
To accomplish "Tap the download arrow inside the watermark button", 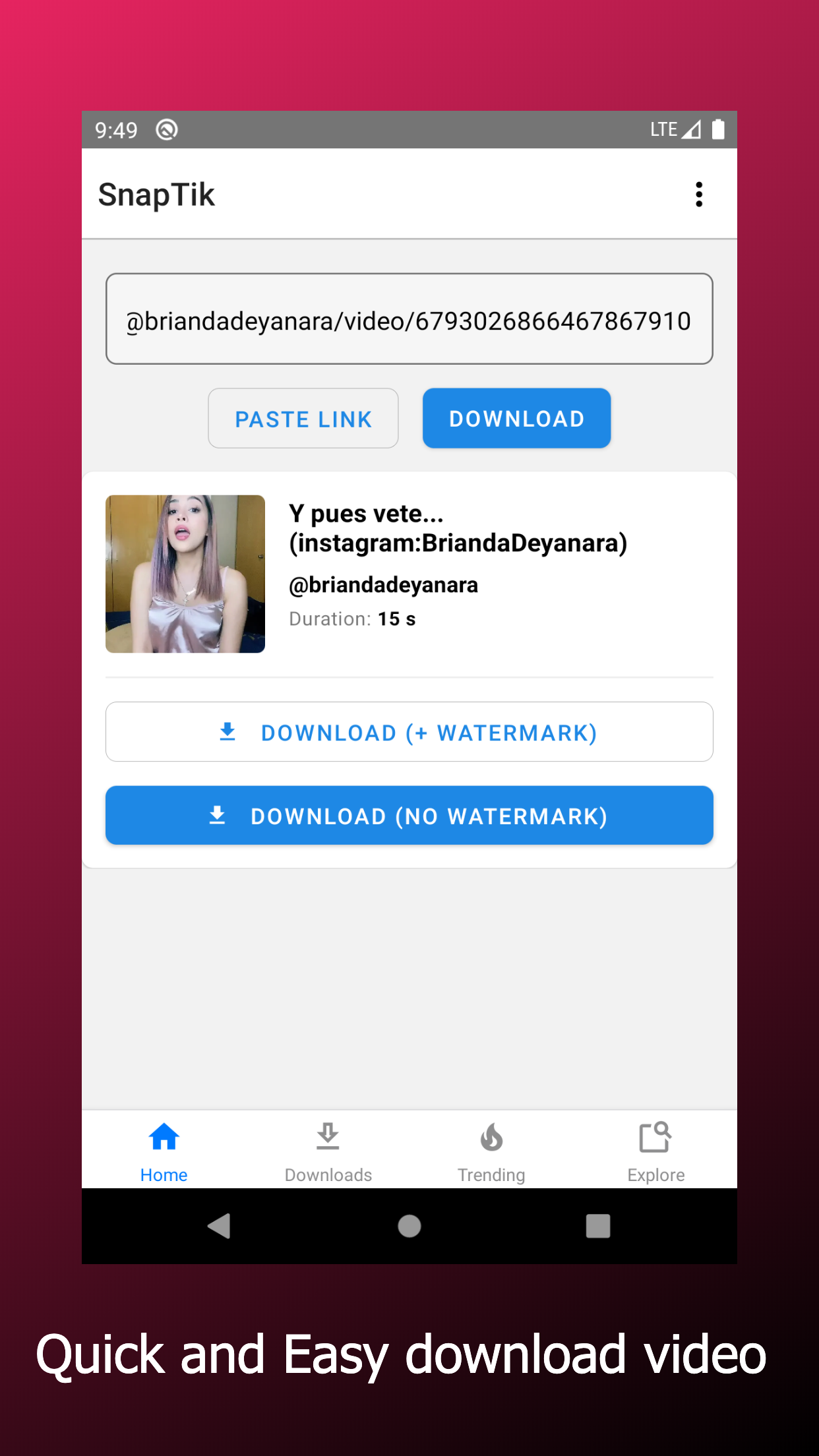I will (228, 731).
